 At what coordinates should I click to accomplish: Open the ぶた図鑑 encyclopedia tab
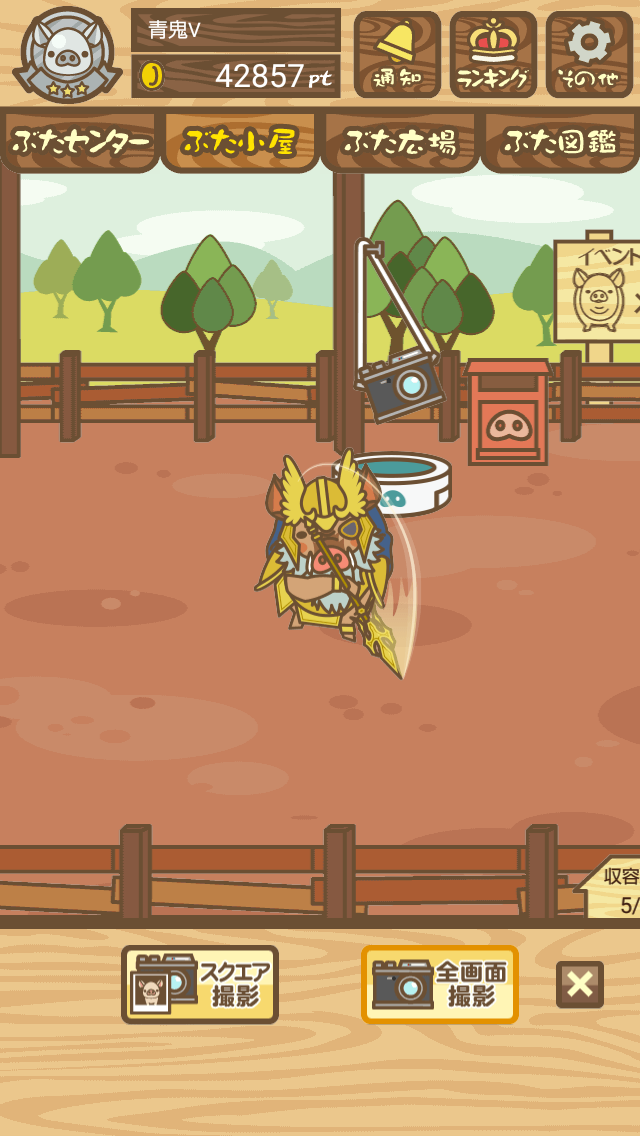click(x=560, y=142)
